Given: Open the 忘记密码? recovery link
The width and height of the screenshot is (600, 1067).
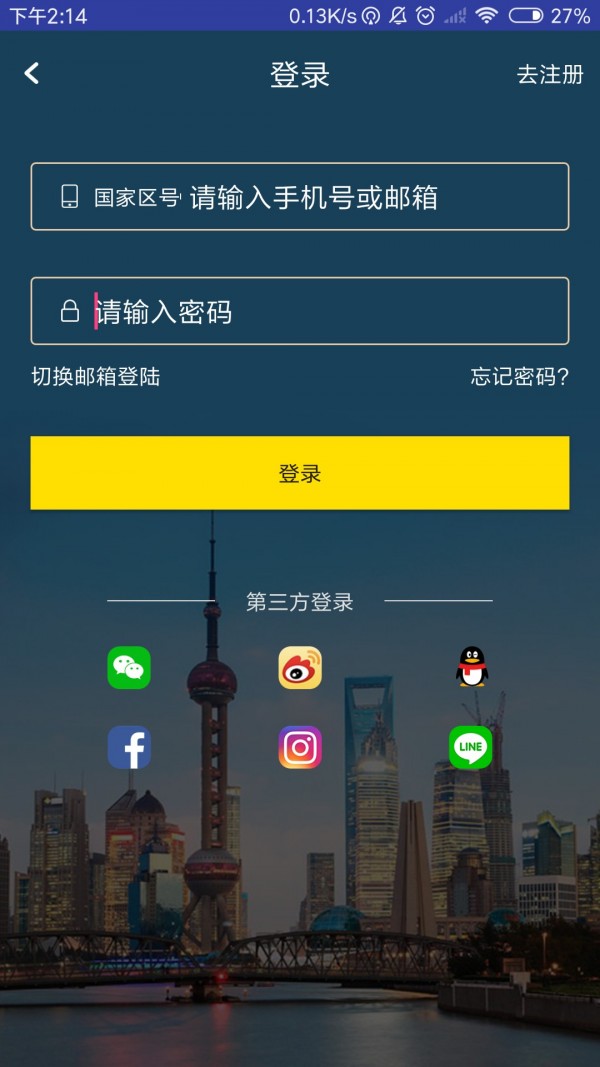Looking at the screenshot, I should click(x=519, y=377).
